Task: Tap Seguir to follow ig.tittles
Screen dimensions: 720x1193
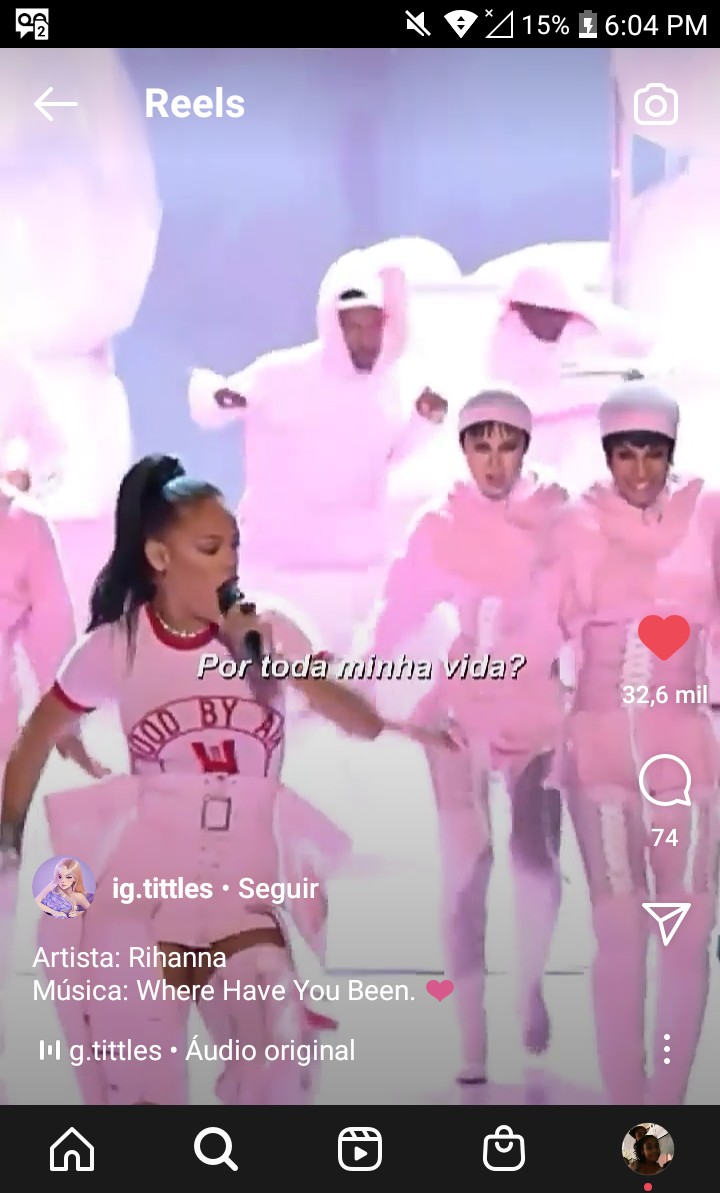Action: [x=278, y=889]
